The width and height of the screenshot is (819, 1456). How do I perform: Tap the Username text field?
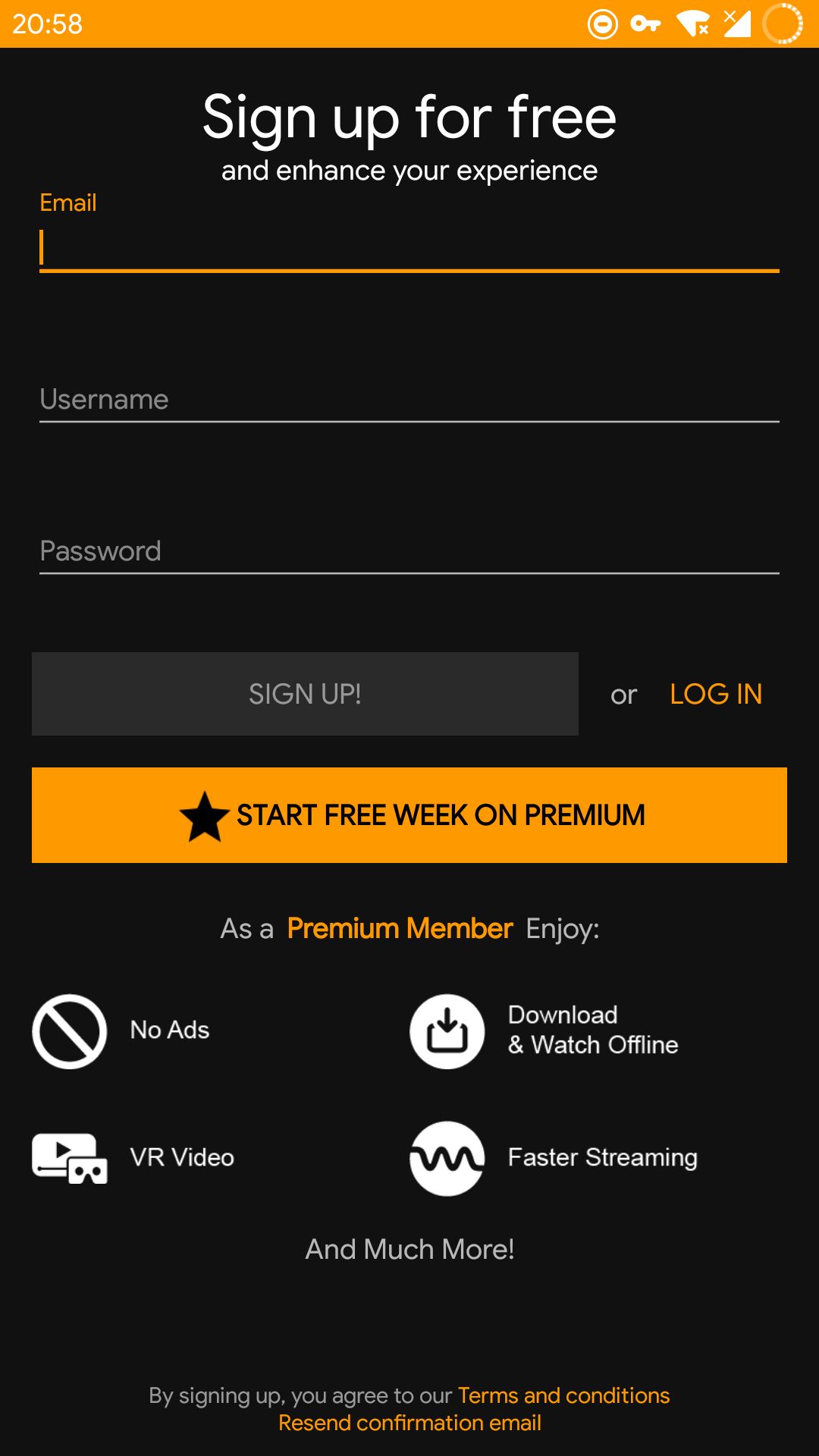click(x=409, y=400)
